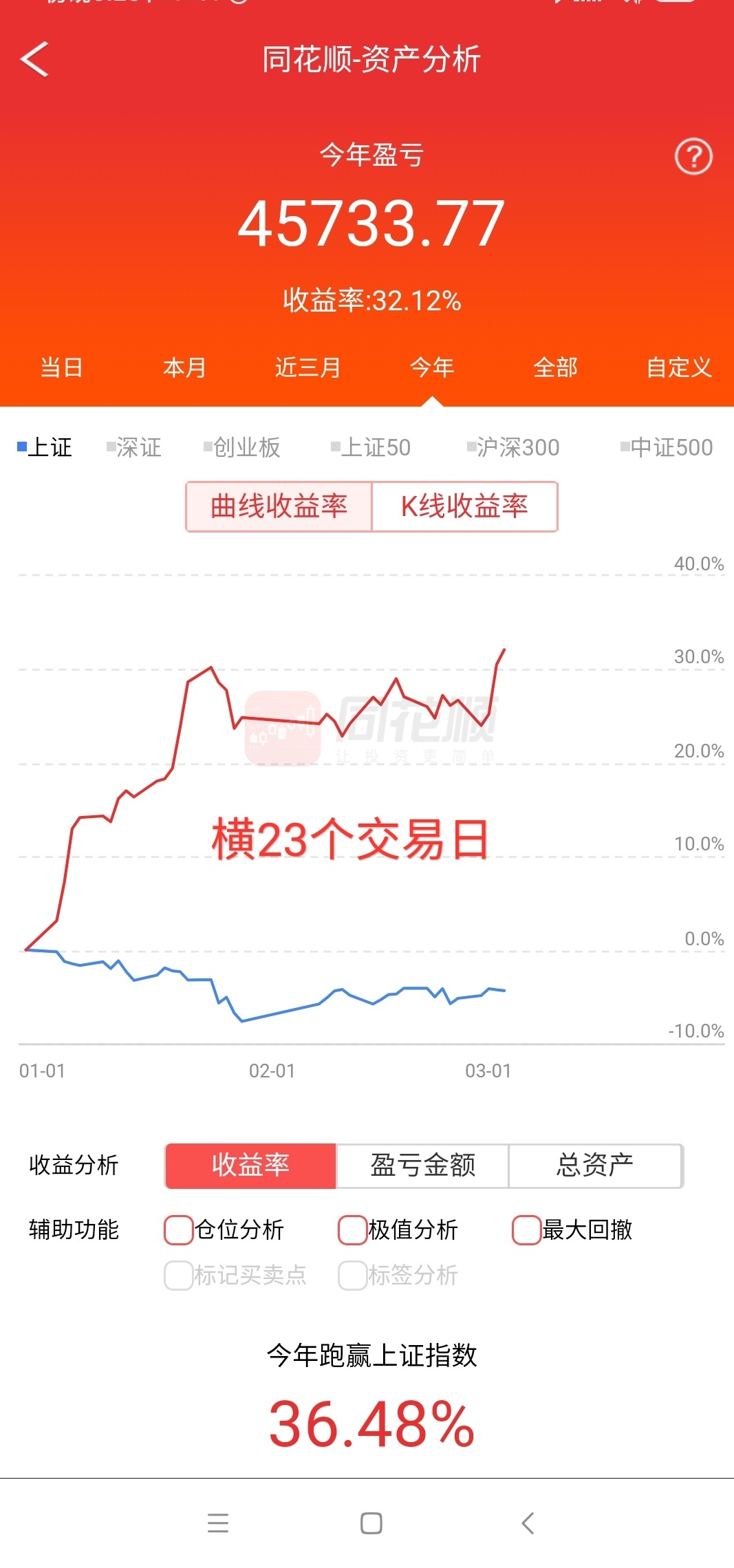Choose the 中证500 benchmark
The image size is (734, 1568).
coord(667,447)
